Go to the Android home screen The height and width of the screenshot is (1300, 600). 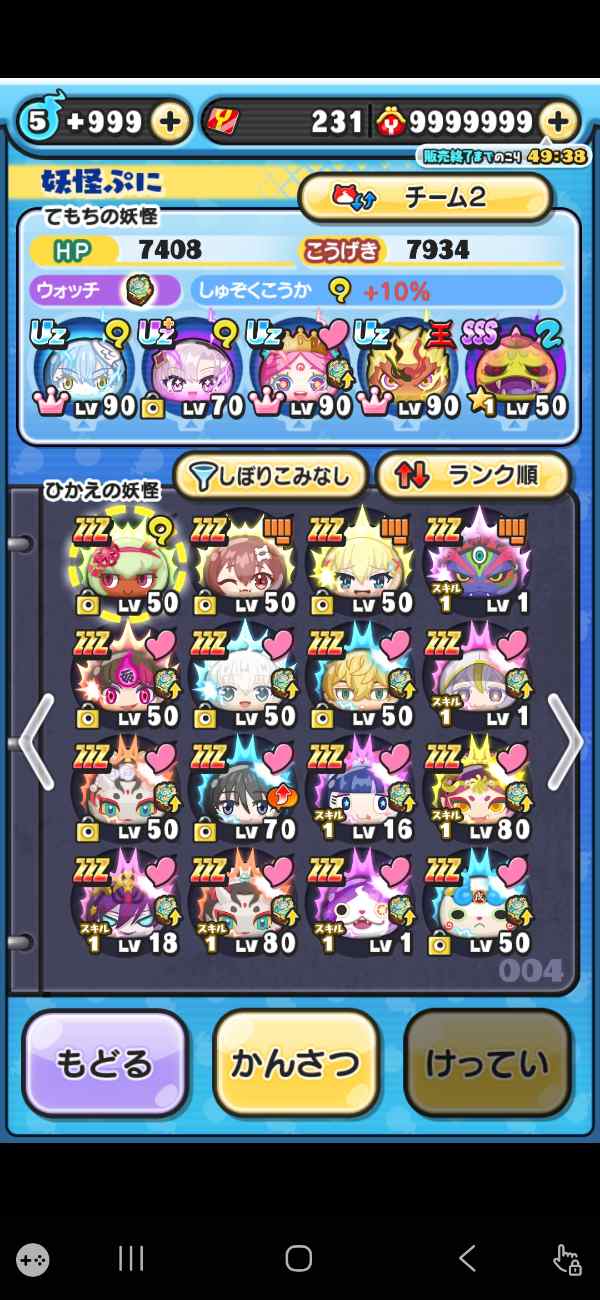(x=299, y=1258)
